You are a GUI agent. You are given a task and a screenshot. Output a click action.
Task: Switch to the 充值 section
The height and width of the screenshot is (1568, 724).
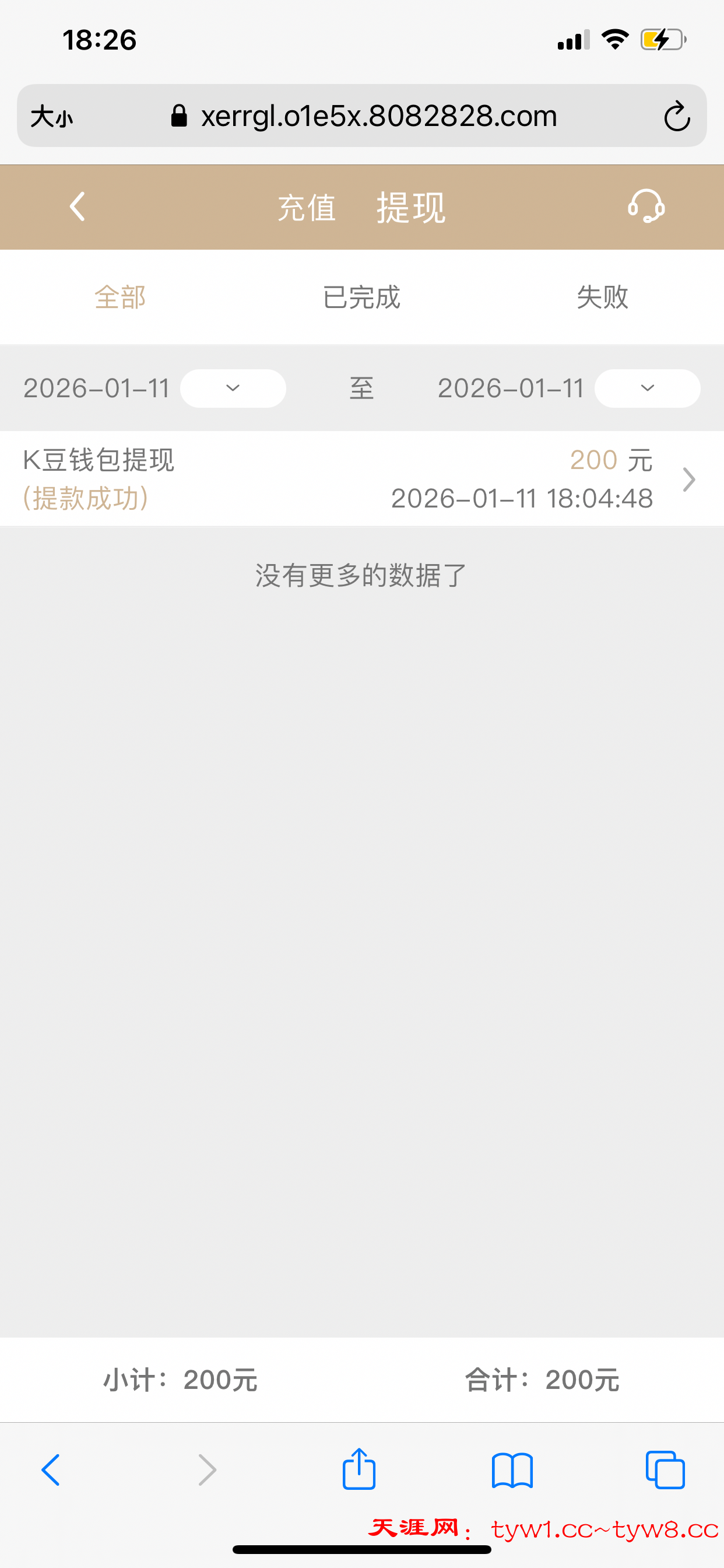coord(307,206)
